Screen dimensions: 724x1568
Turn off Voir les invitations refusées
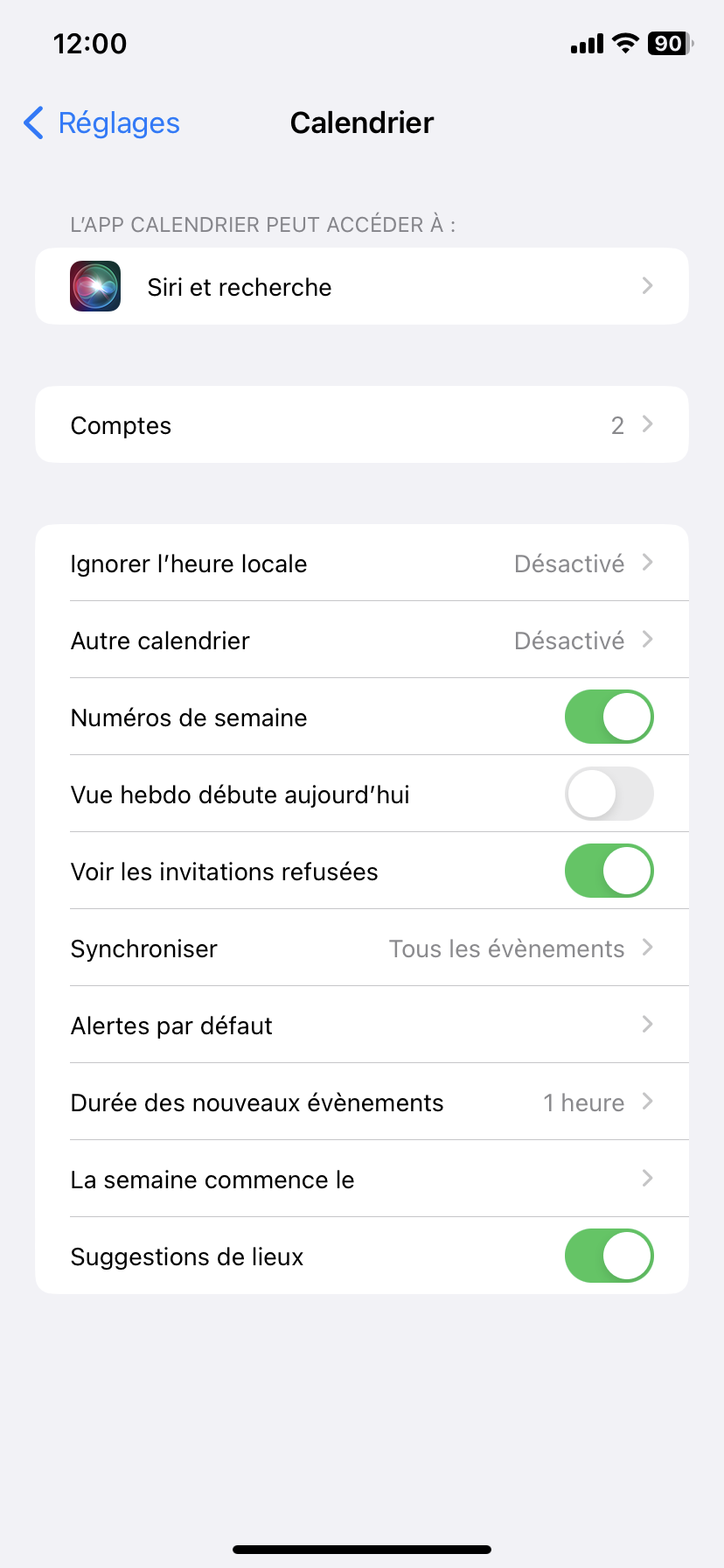(609, 871)
